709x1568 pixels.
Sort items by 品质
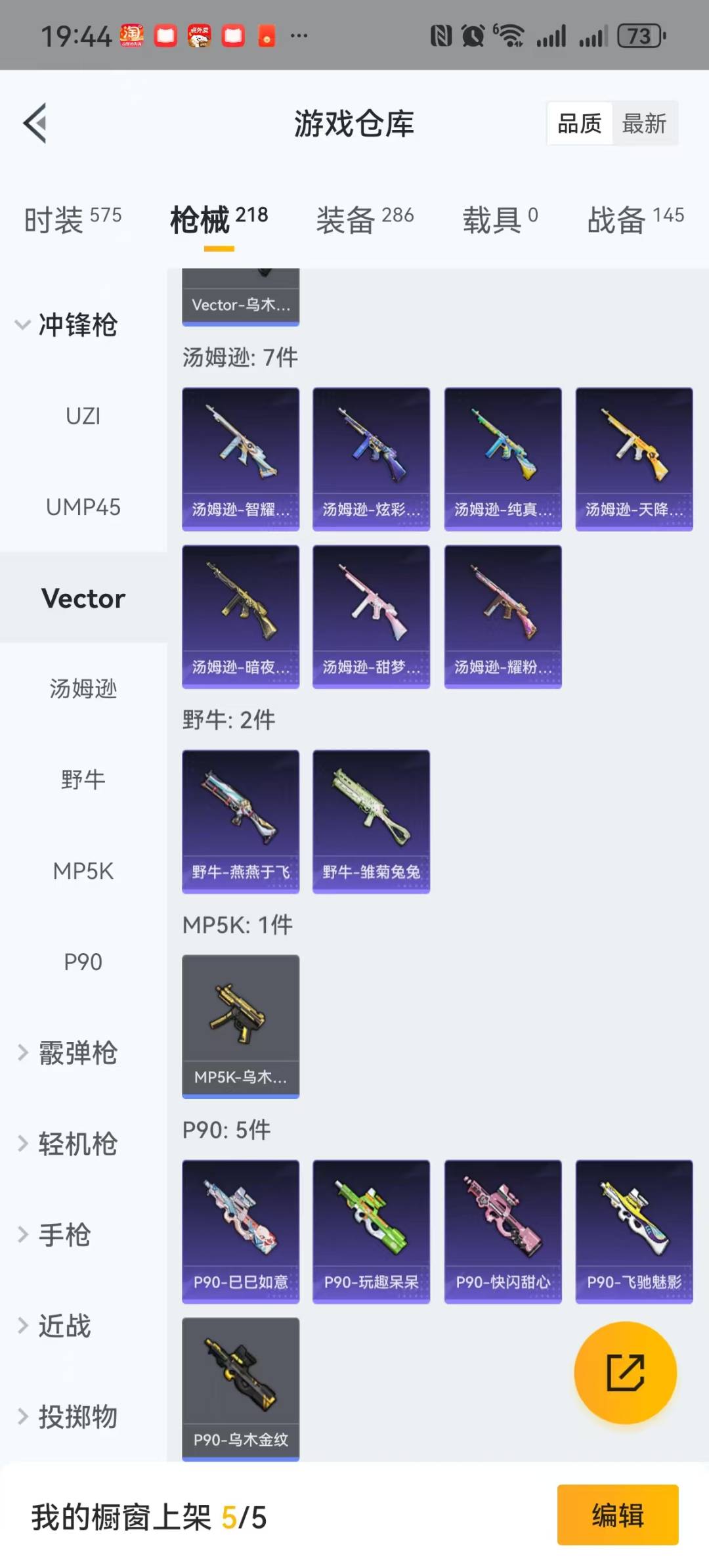pos(579,123)
